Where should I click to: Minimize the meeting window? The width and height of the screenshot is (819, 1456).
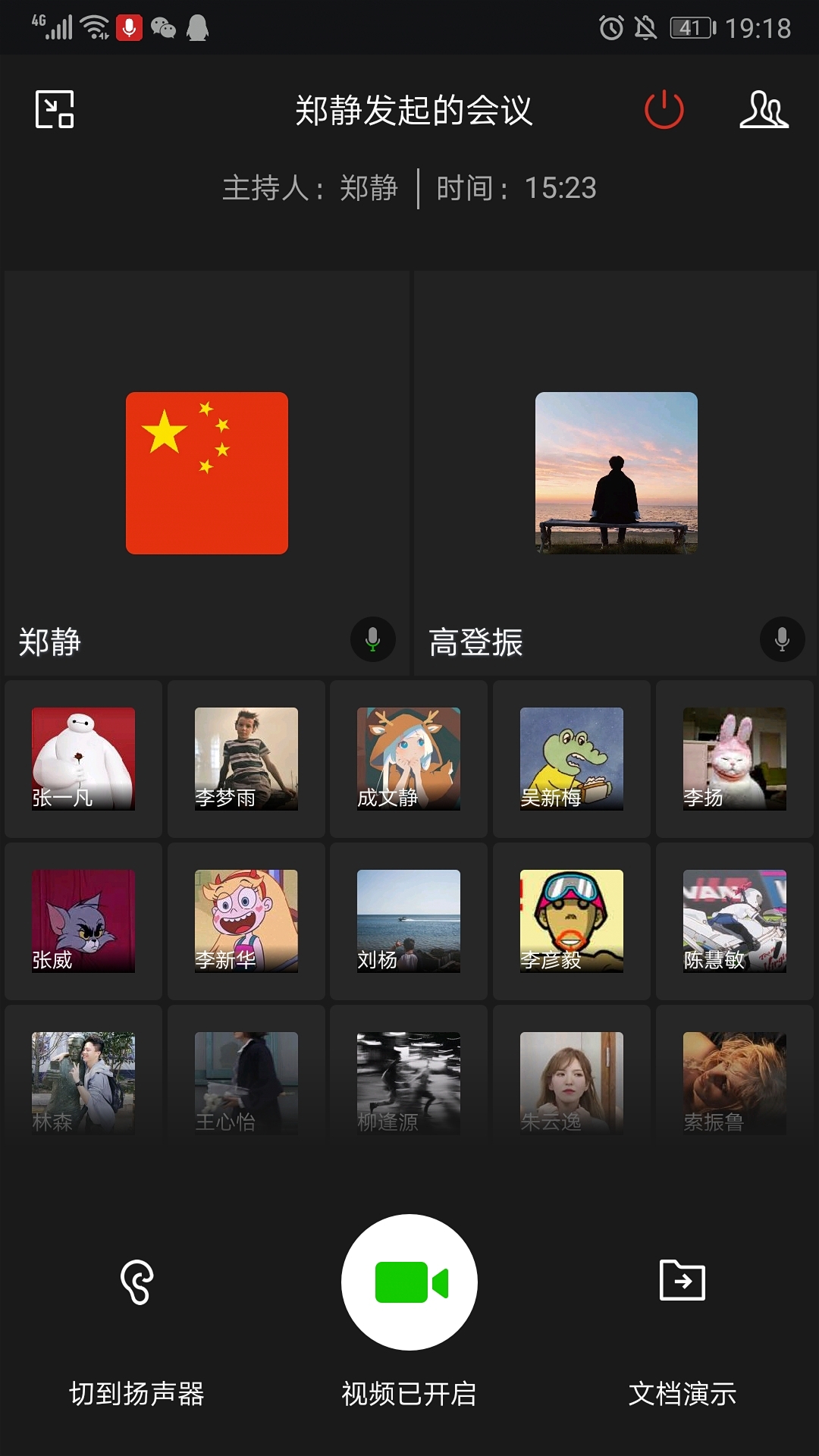[55, 109]
